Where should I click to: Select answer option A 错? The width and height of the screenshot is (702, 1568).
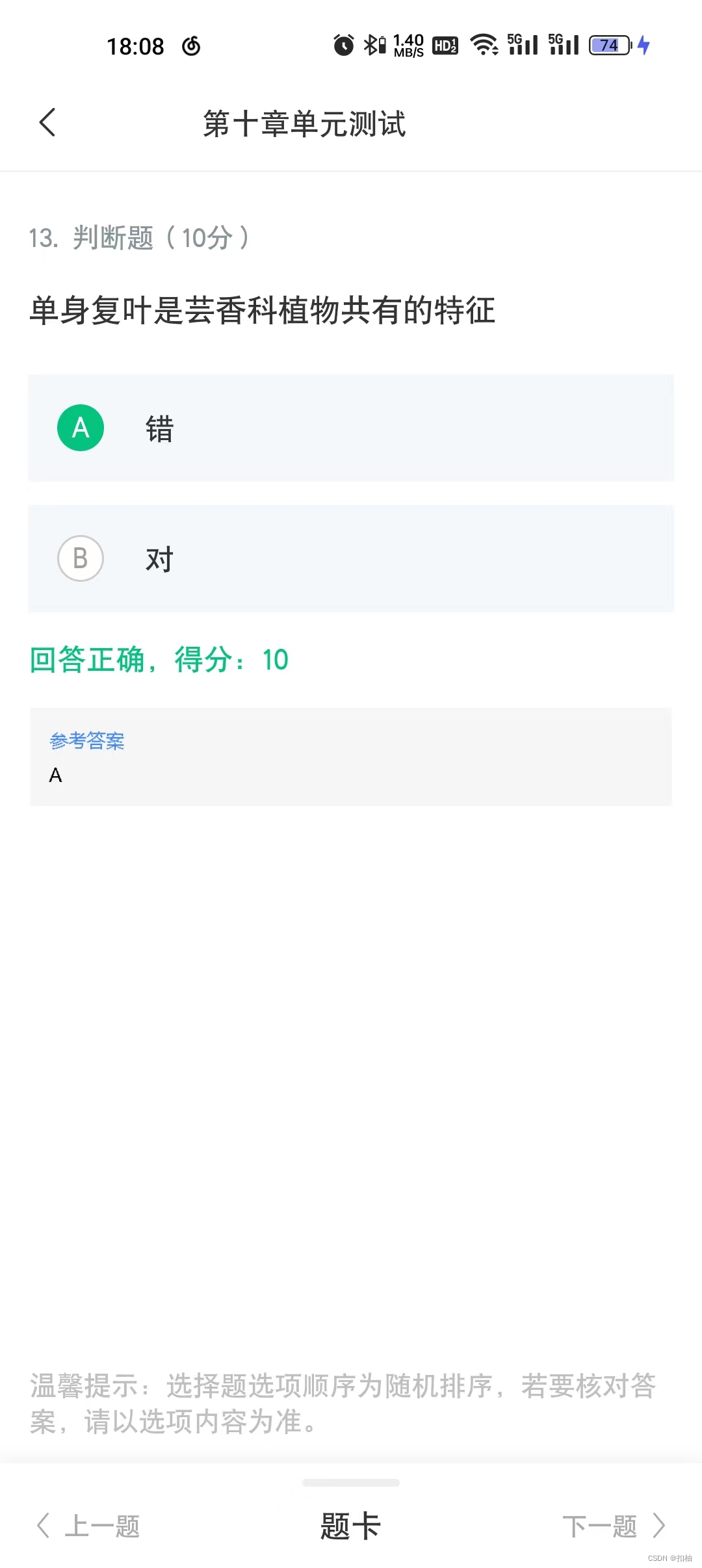pyautogui.click(x=351, y=428)
